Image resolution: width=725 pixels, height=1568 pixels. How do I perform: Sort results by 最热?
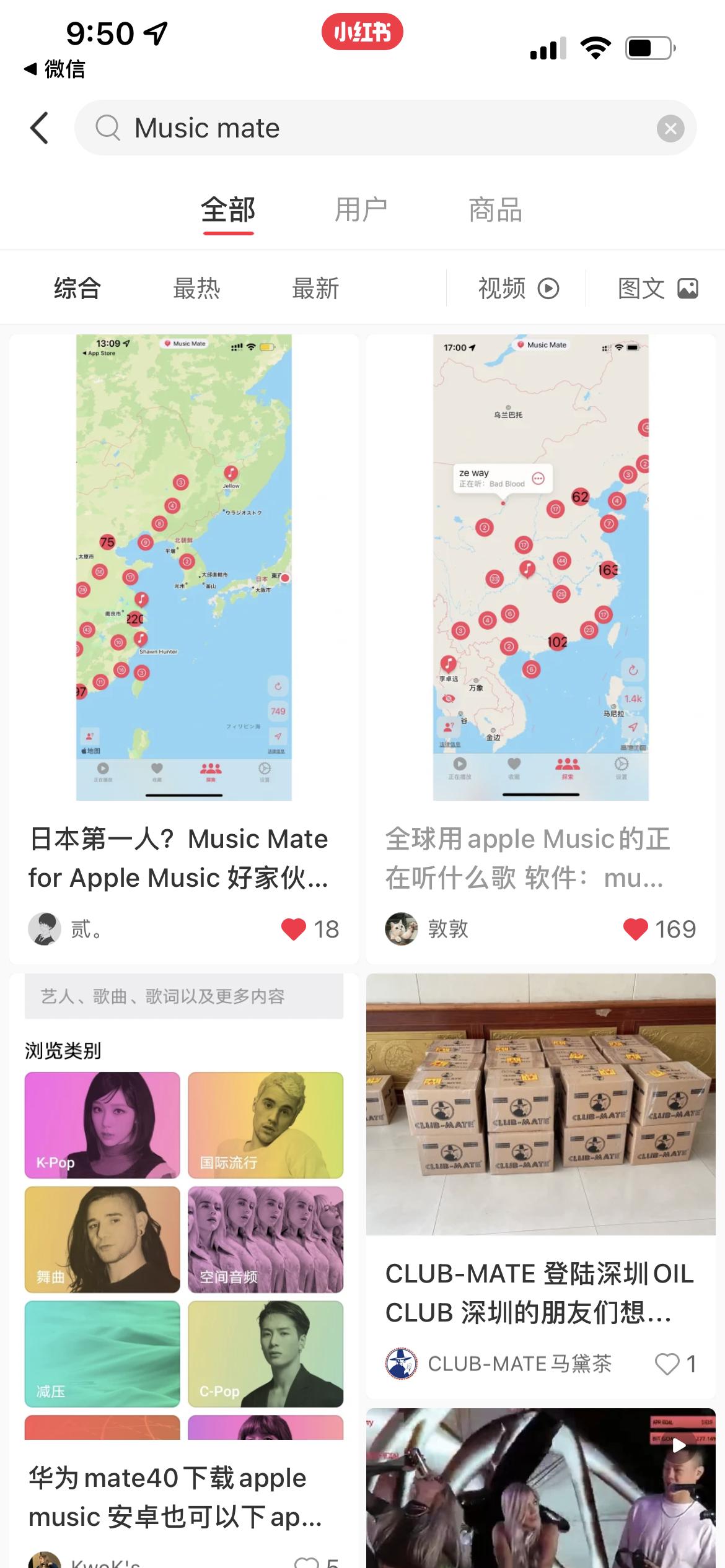coord(196,289)
